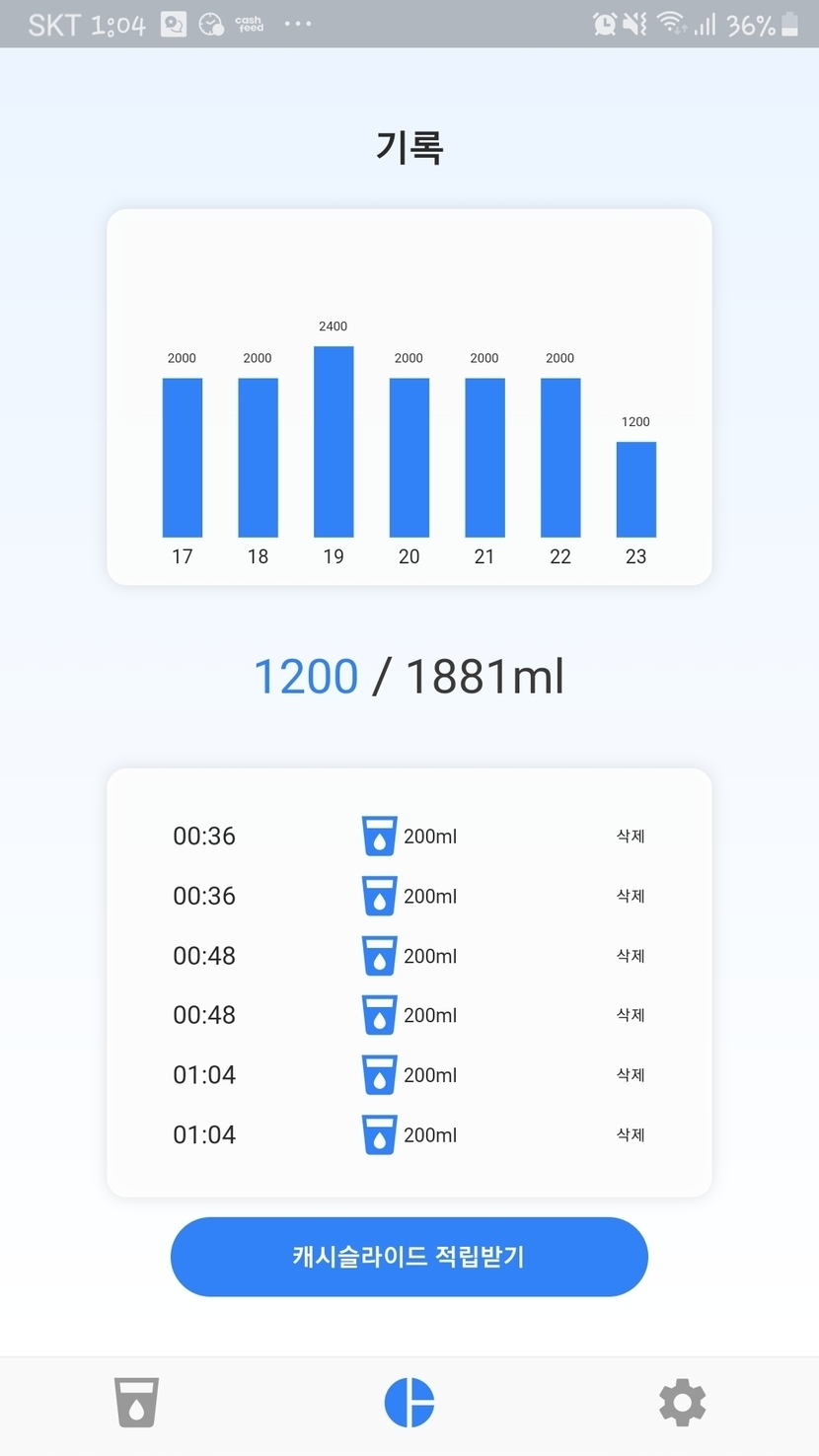Select the day 22 bar in chart

pyautogui.click(x=560, y=457)
